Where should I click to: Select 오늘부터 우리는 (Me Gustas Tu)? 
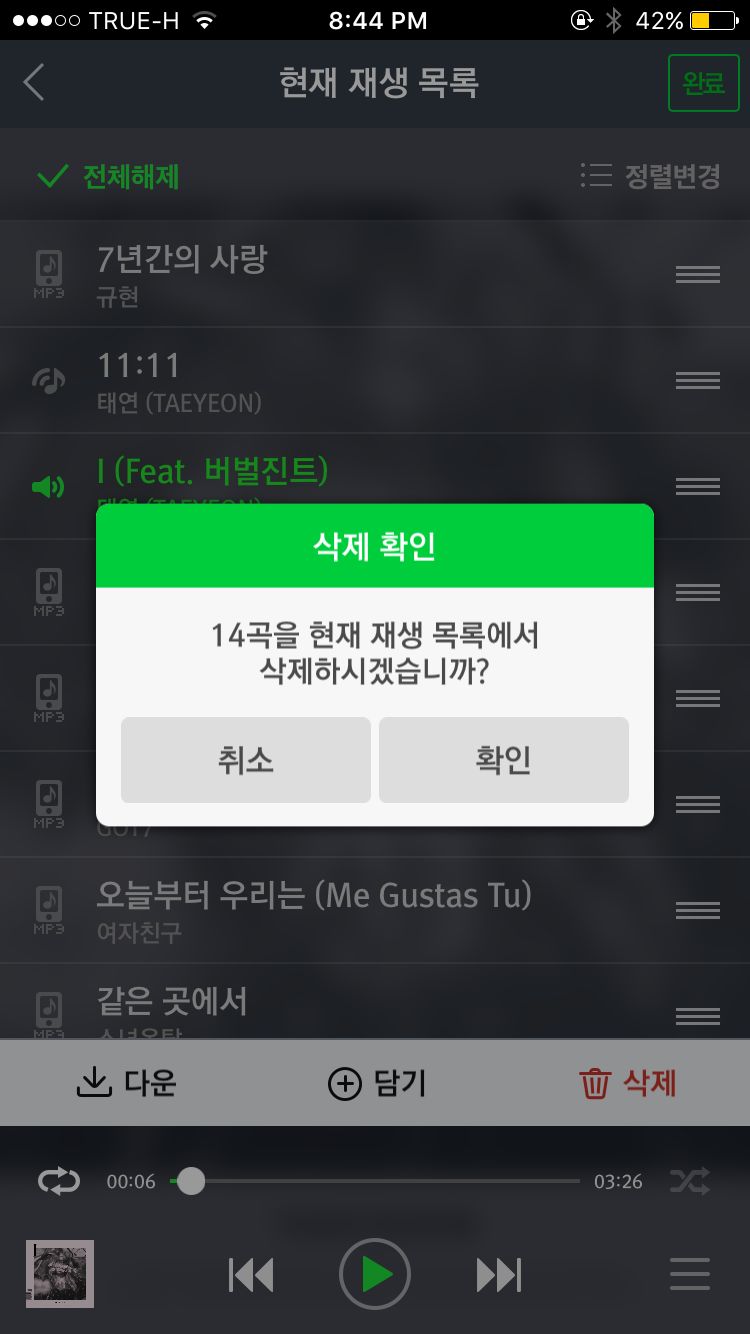pyautogui.click(x=313, y=908)
